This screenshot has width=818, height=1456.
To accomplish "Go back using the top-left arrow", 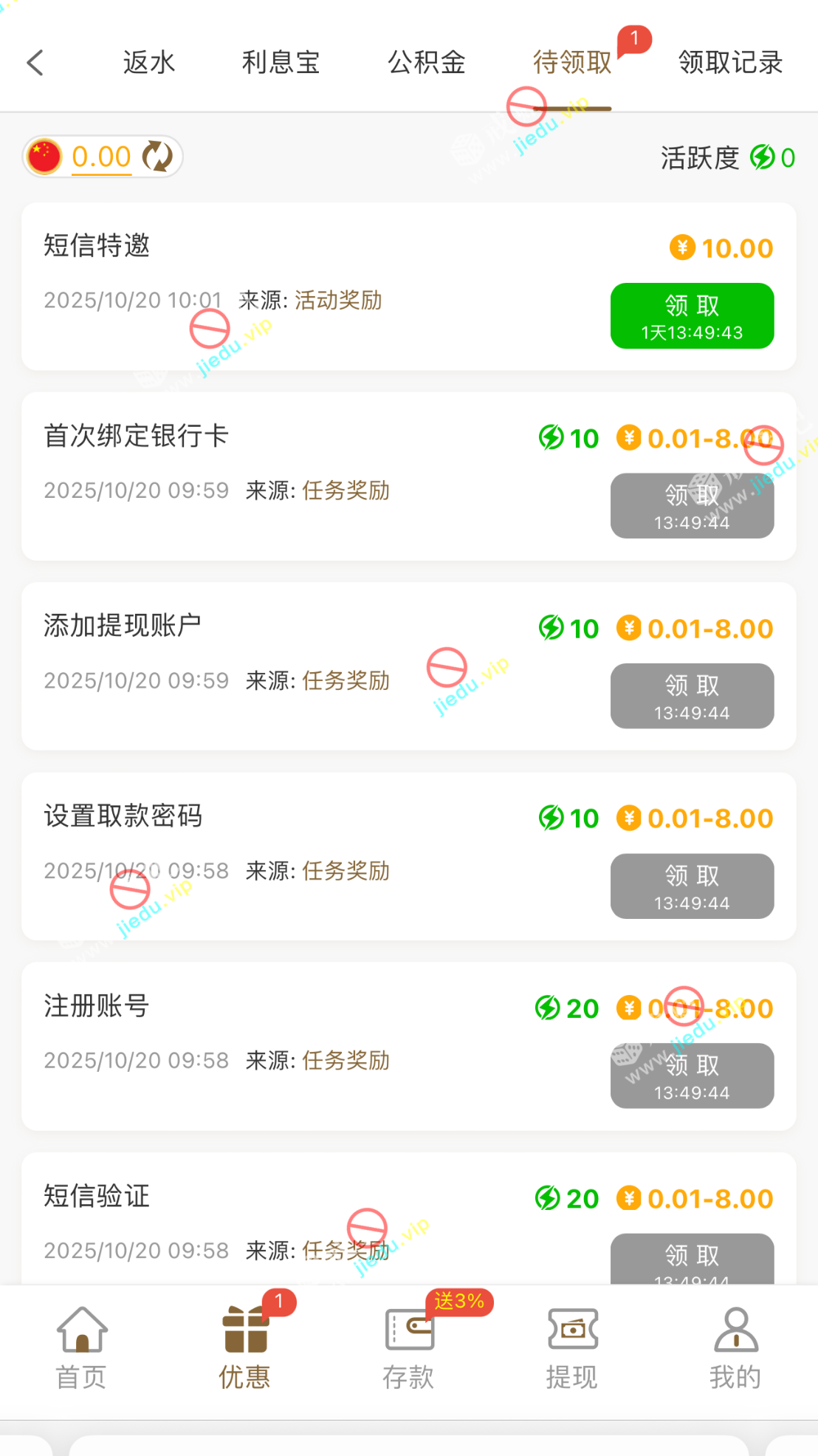I will (x=35, y=63).
